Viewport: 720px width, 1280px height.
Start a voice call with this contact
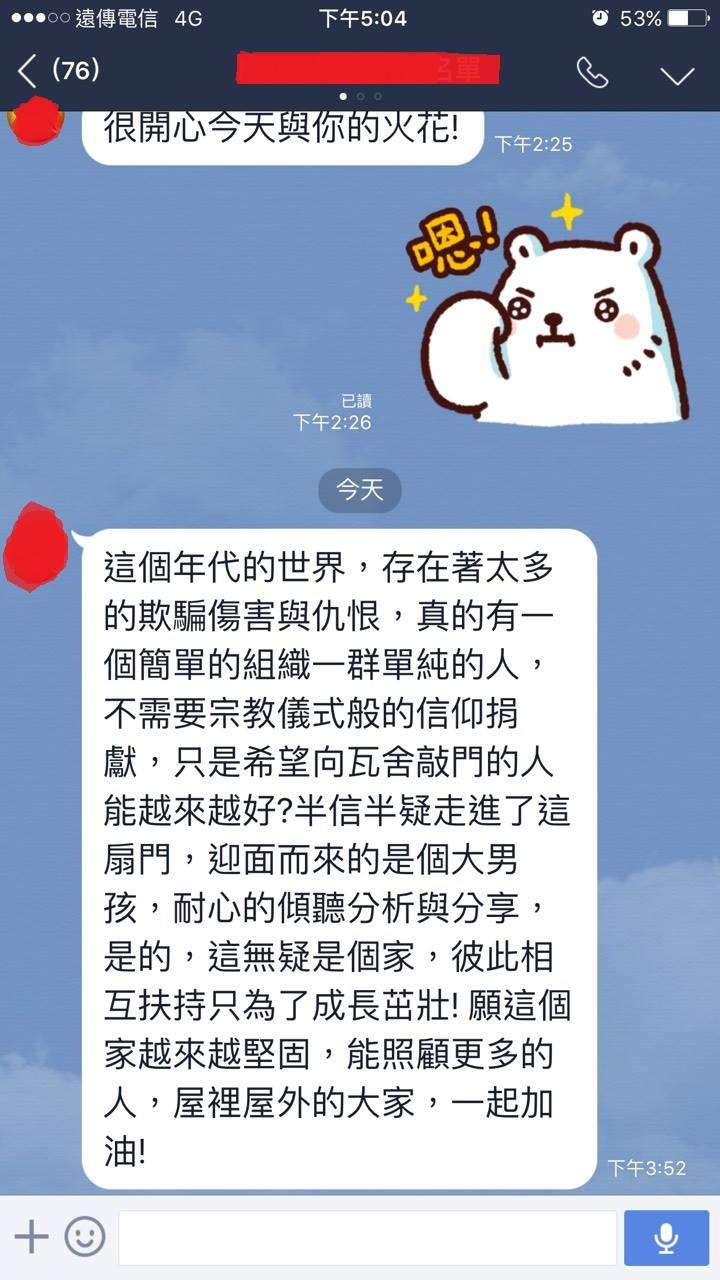(592, 72)
